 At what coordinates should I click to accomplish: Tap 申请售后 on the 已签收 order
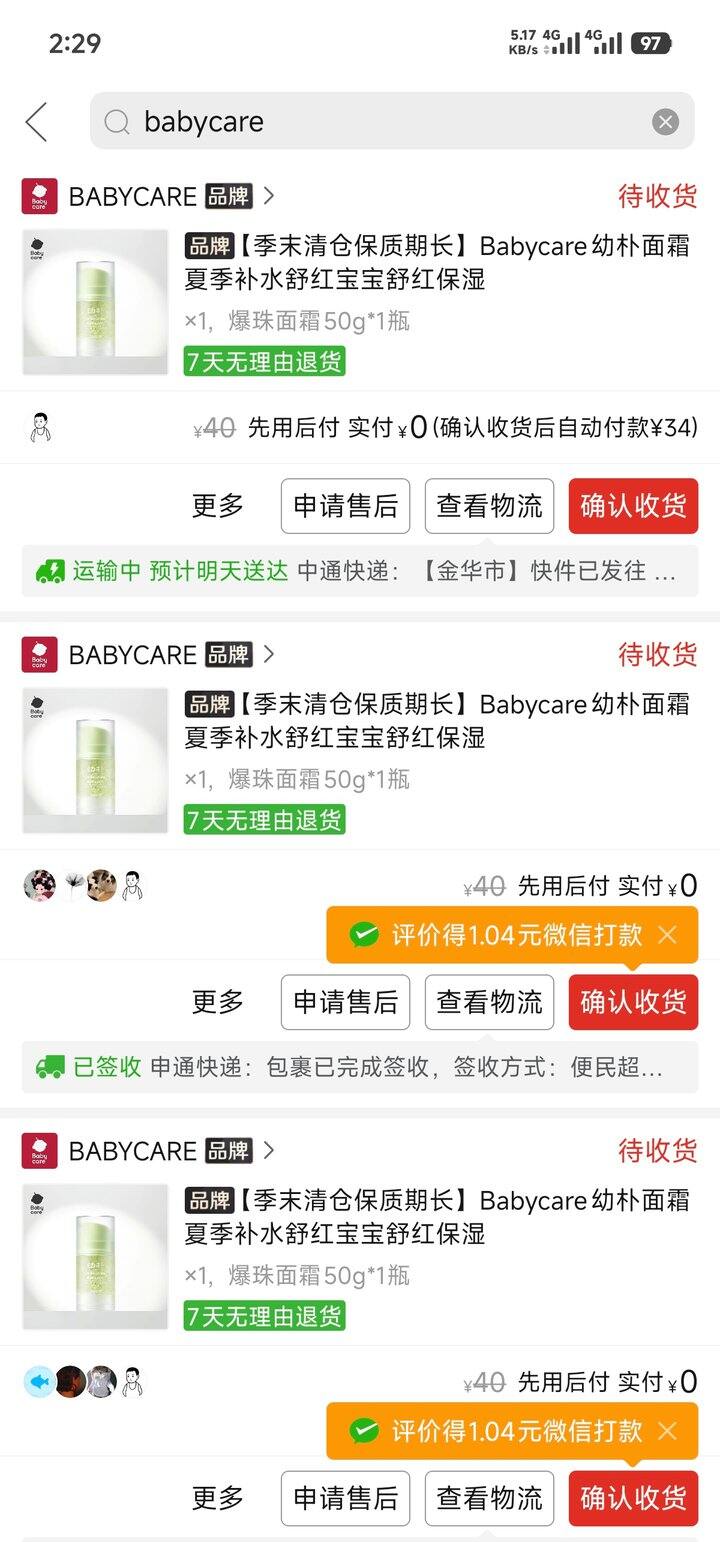click(x=345, y=1002)
